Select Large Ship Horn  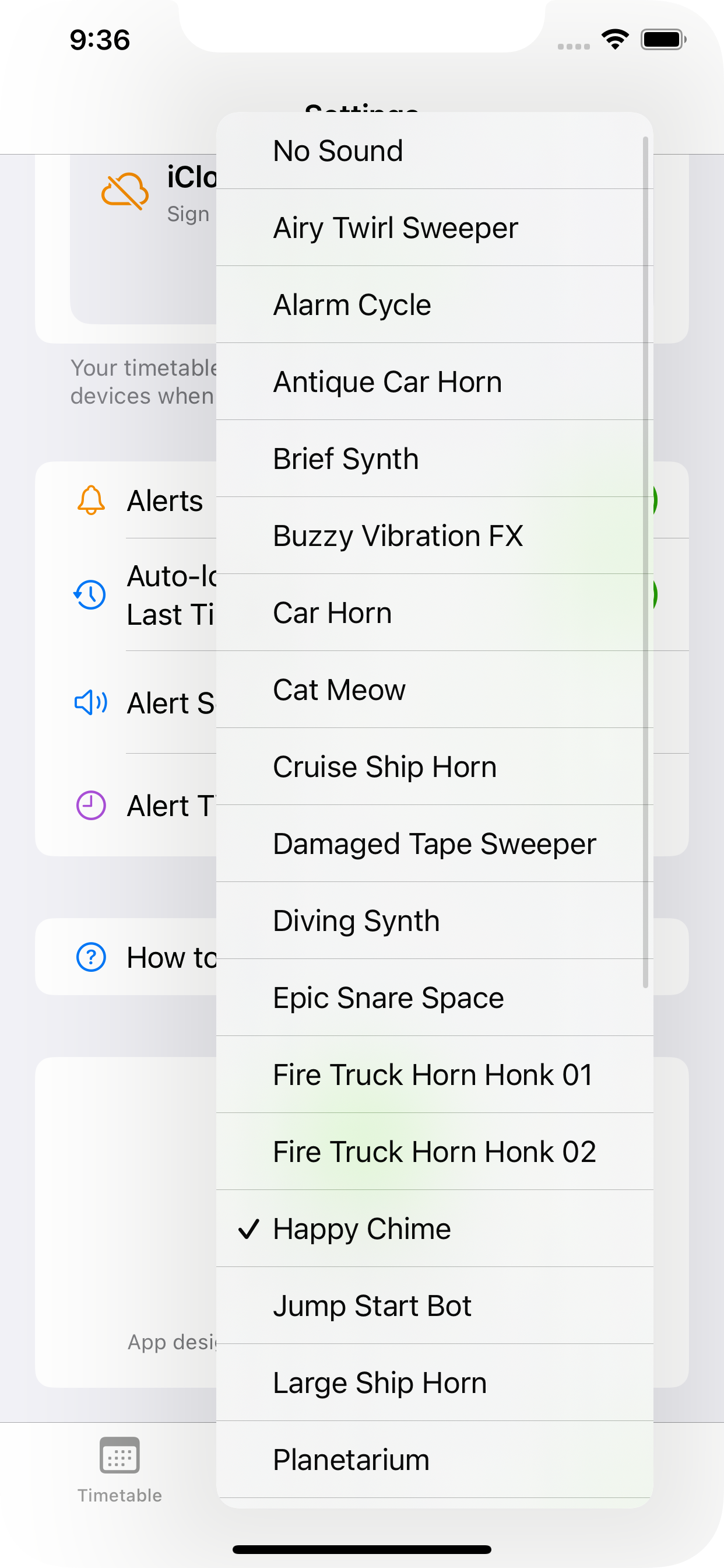tap(434, 1382)
